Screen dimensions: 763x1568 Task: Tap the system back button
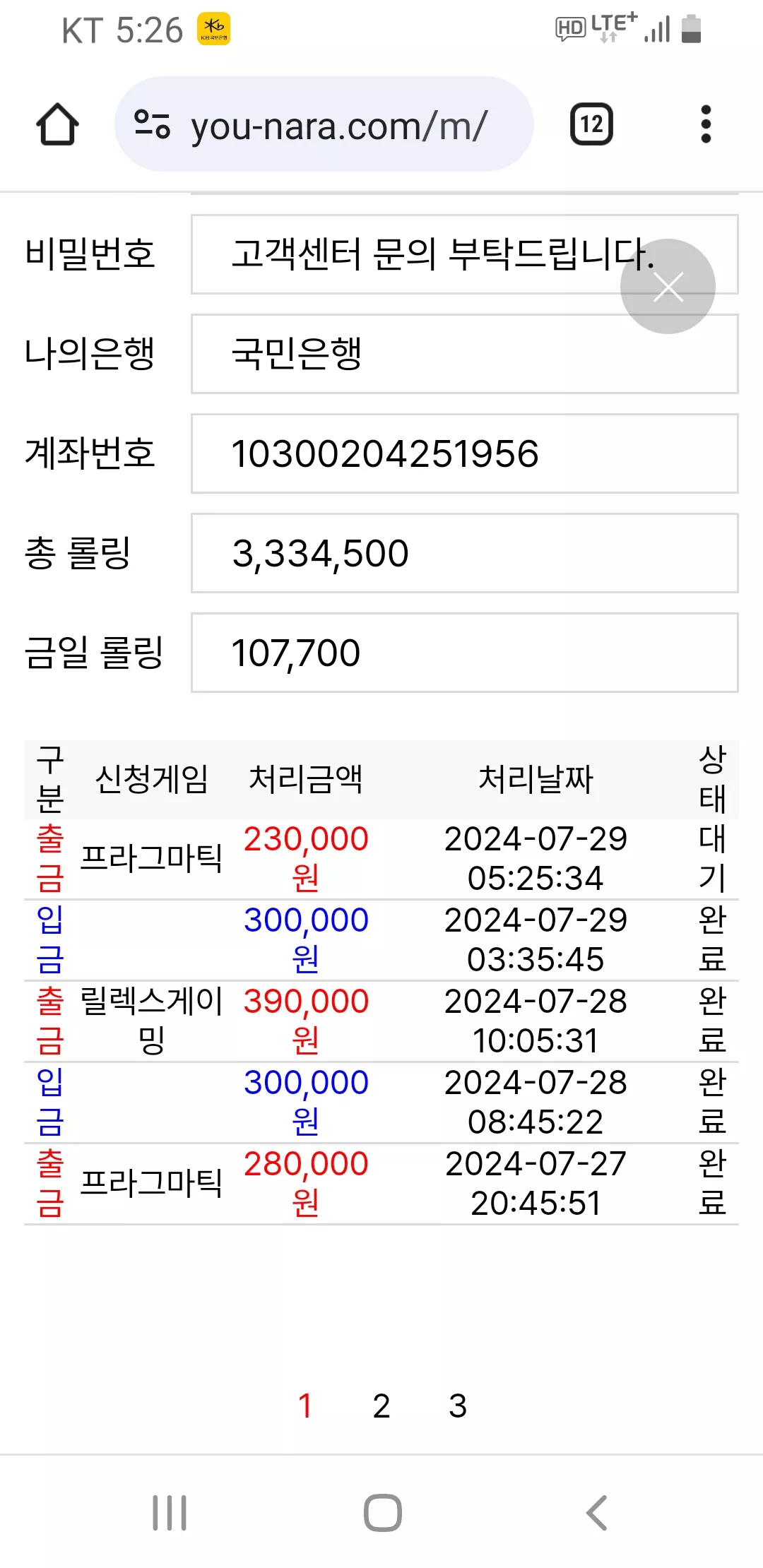pos(597,1513)
